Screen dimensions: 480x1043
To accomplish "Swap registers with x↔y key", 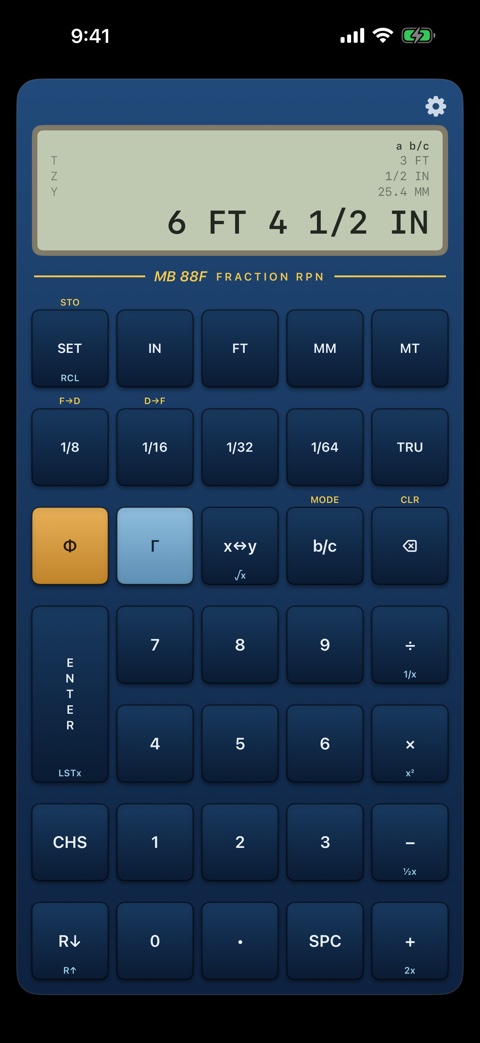I will pyautogui.click(x=240, y=546).
